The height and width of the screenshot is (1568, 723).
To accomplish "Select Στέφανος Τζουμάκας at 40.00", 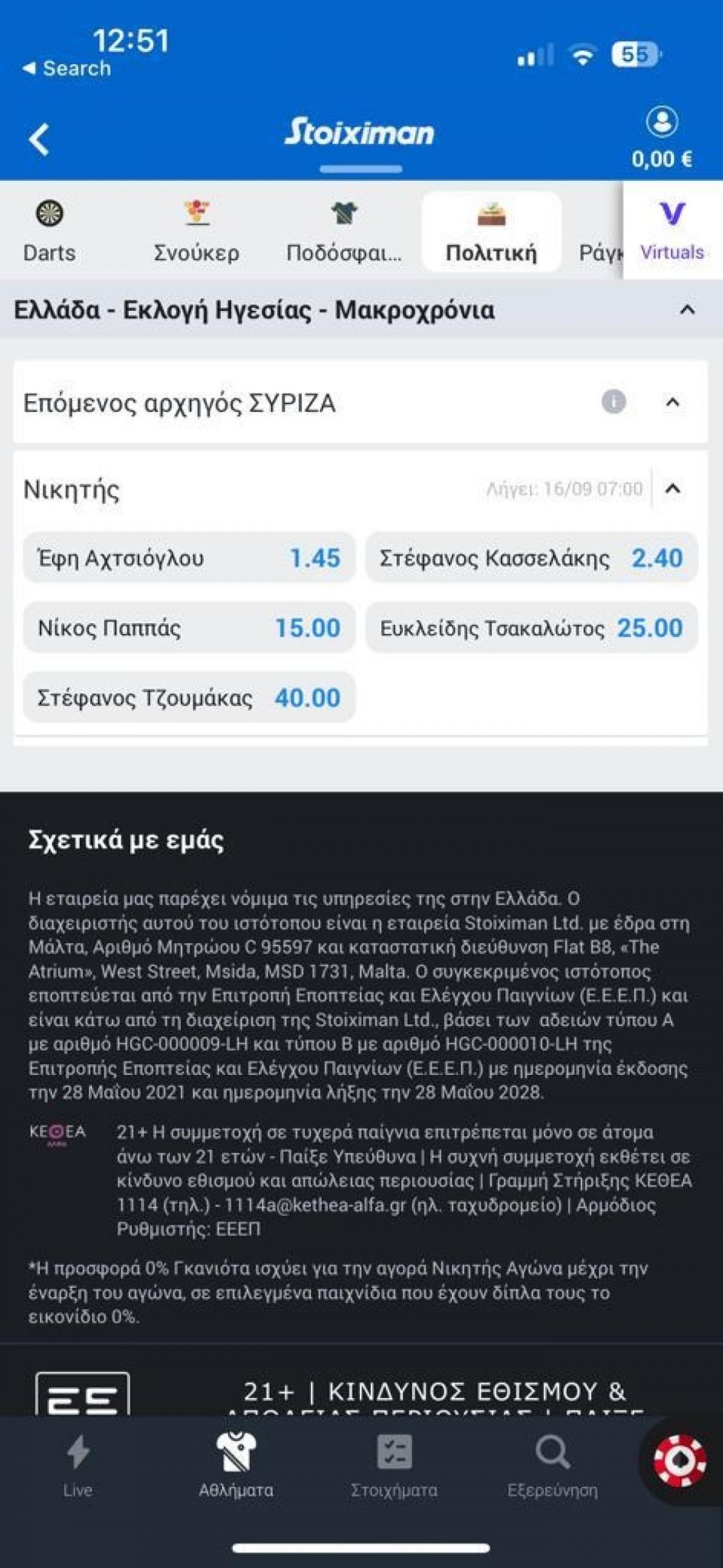I will pos(189,697).
